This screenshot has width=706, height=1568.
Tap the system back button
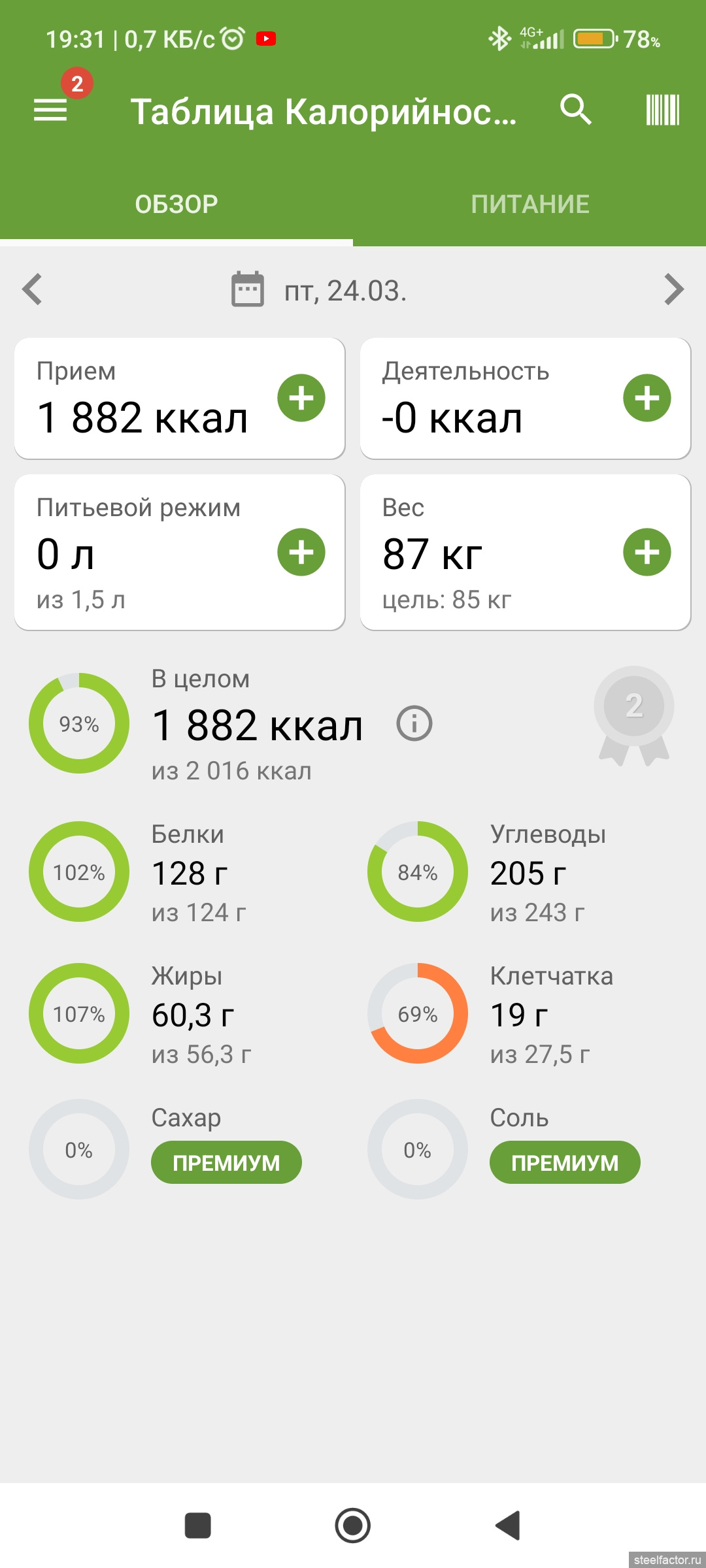point(508,1526)
